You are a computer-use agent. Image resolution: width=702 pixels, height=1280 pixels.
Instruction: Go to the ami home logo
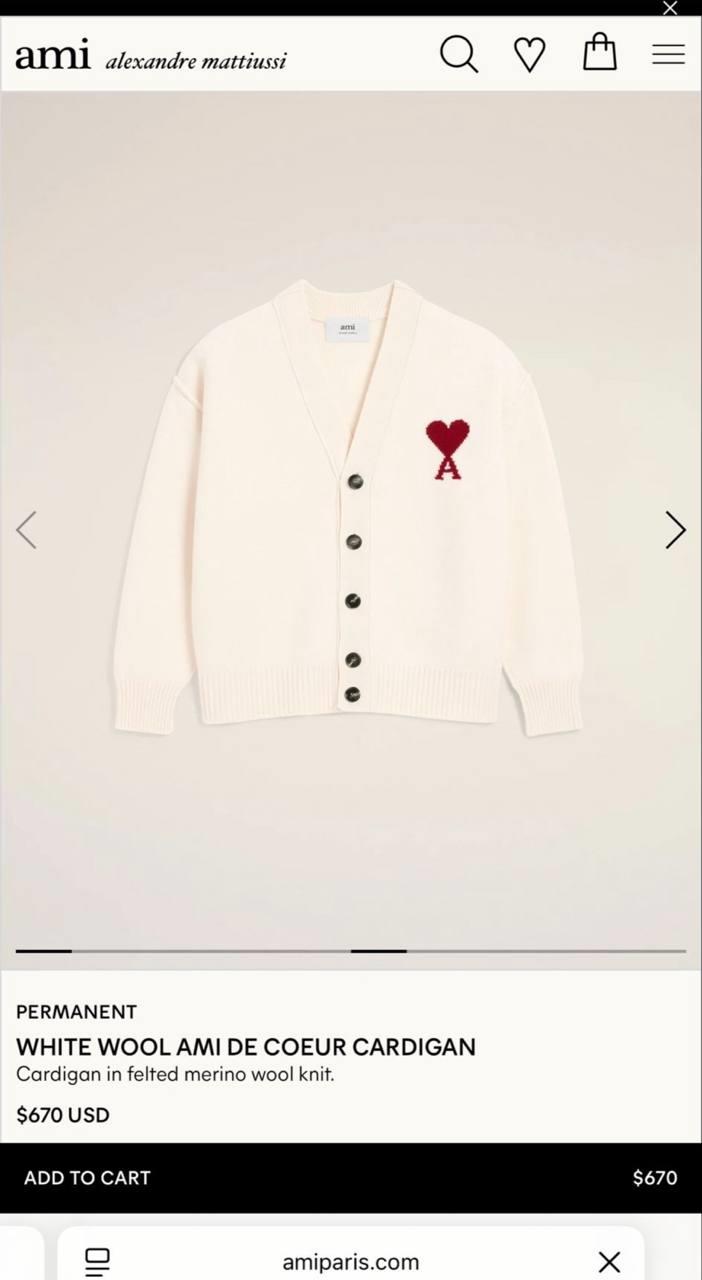coord(52,55)
